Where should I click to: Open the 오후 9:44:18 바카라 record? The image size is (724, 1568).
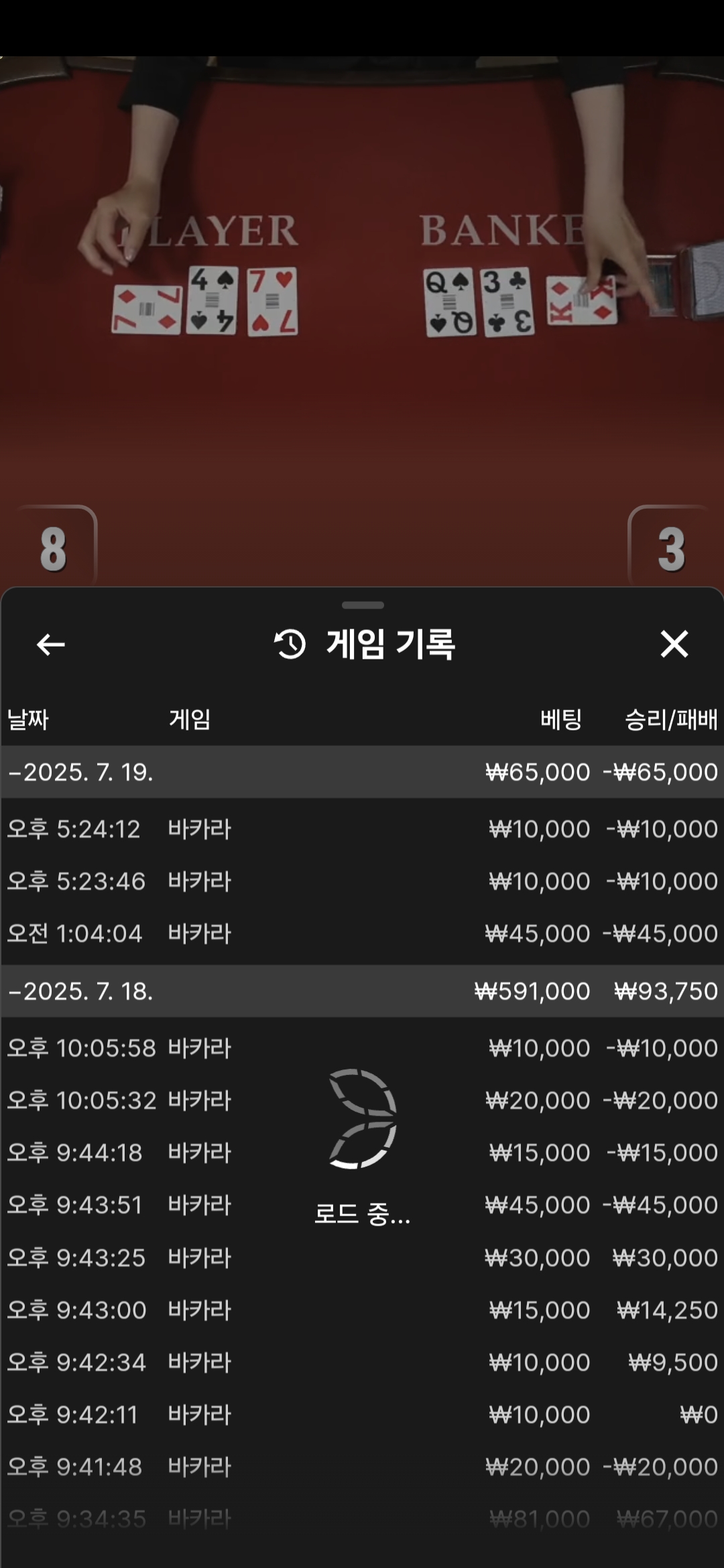pos(362,1153)
